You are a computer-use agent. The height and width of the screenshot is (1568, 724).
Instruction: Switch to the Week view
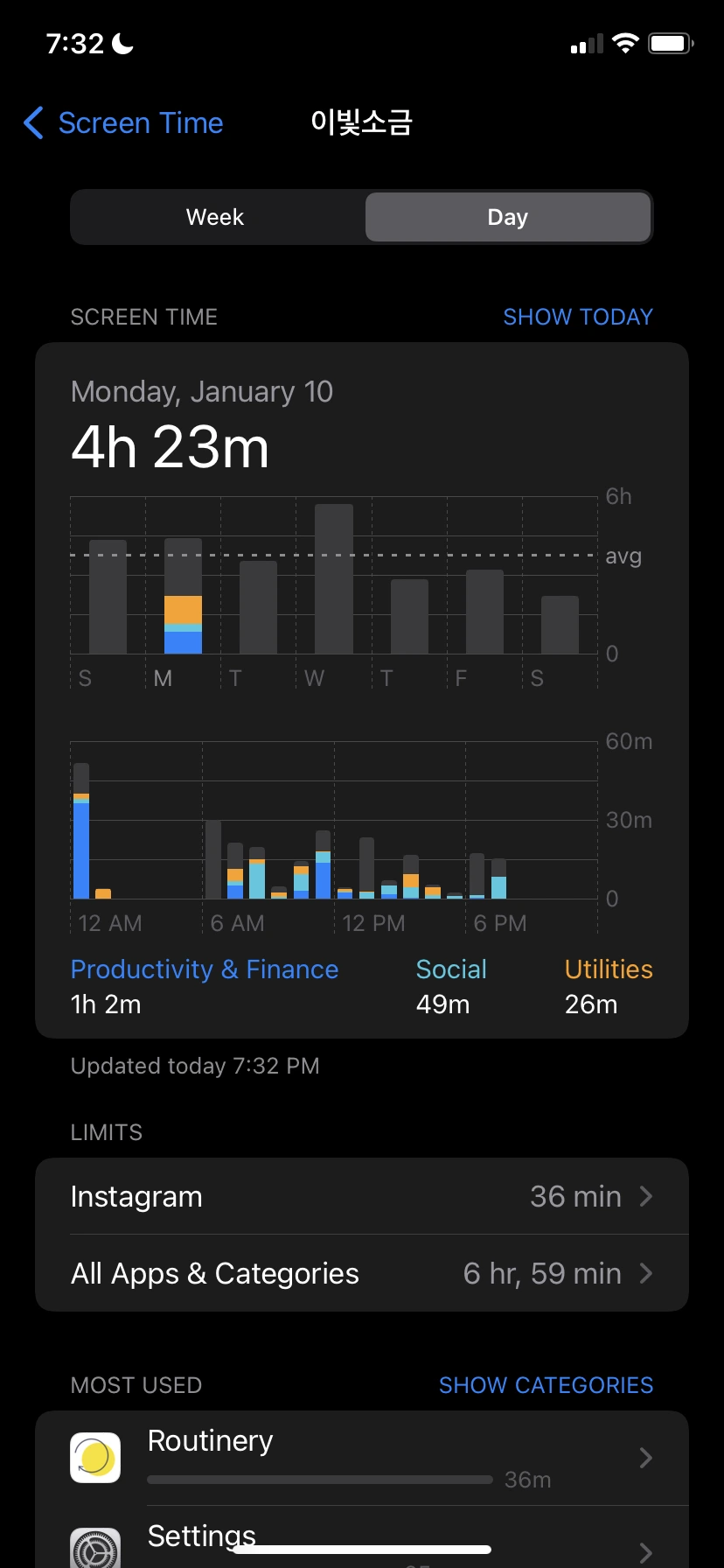pos(215,217)
